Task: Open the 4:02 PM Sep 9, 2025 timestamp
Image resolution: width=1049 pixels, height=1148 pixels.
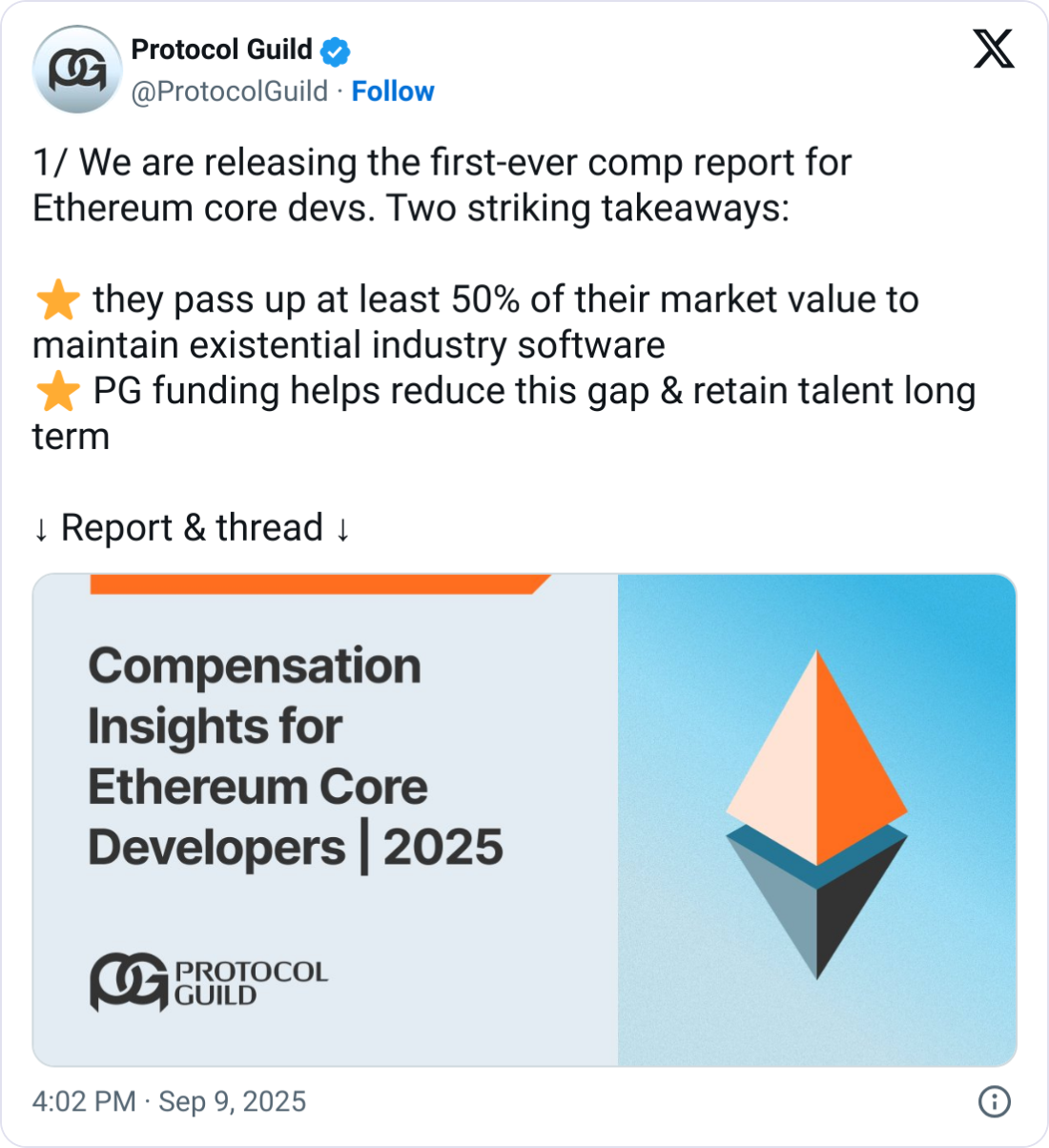Action: (170, 1101)
